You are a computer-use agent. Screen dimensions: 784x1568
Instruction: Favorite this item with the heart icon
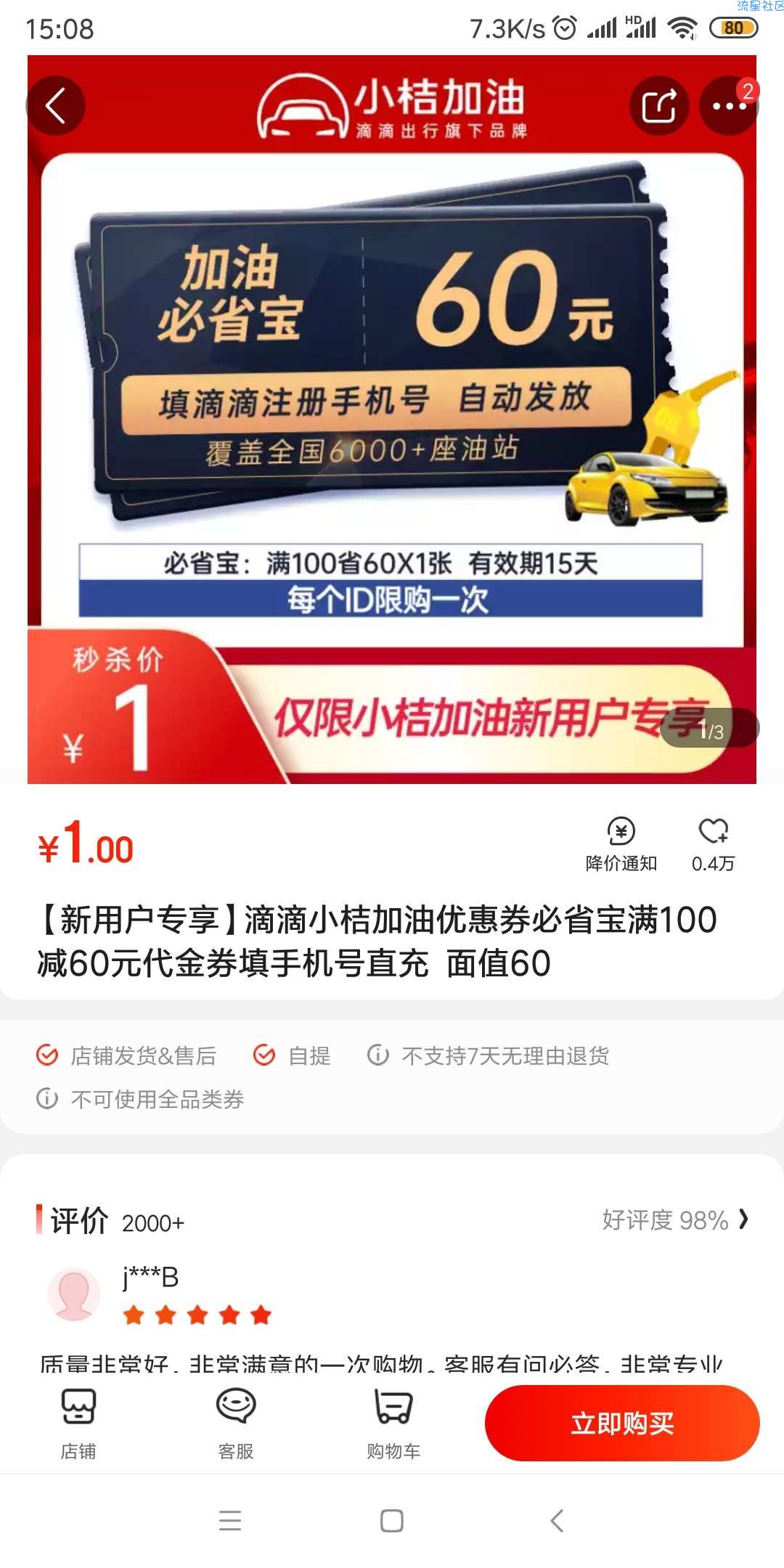[x=713, y=844]
